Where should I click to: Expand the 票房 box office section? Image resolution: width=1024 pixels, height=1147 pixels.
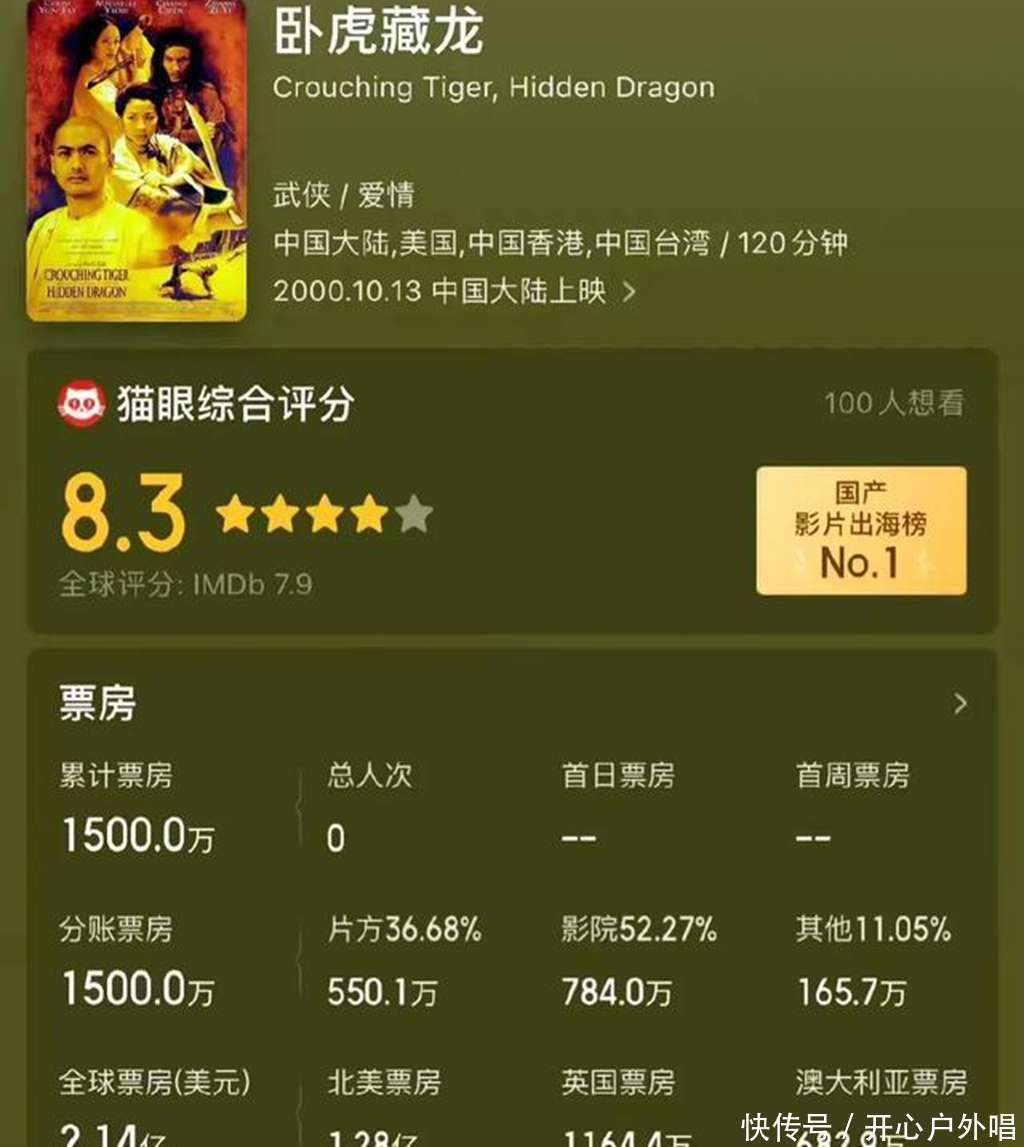coord(960,704)
